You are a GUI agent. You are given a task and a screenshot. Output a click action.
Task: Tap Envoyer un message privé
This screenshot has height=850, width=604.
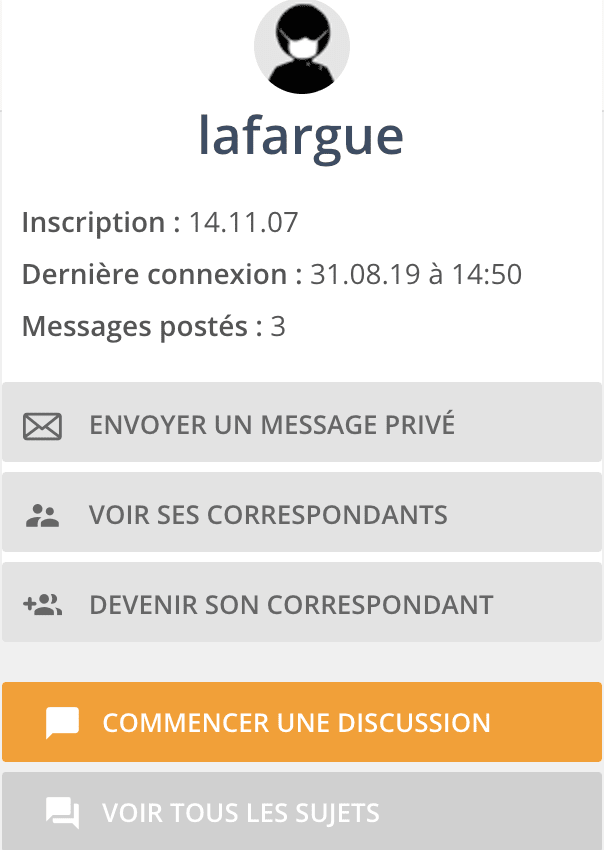coord(301,424)
